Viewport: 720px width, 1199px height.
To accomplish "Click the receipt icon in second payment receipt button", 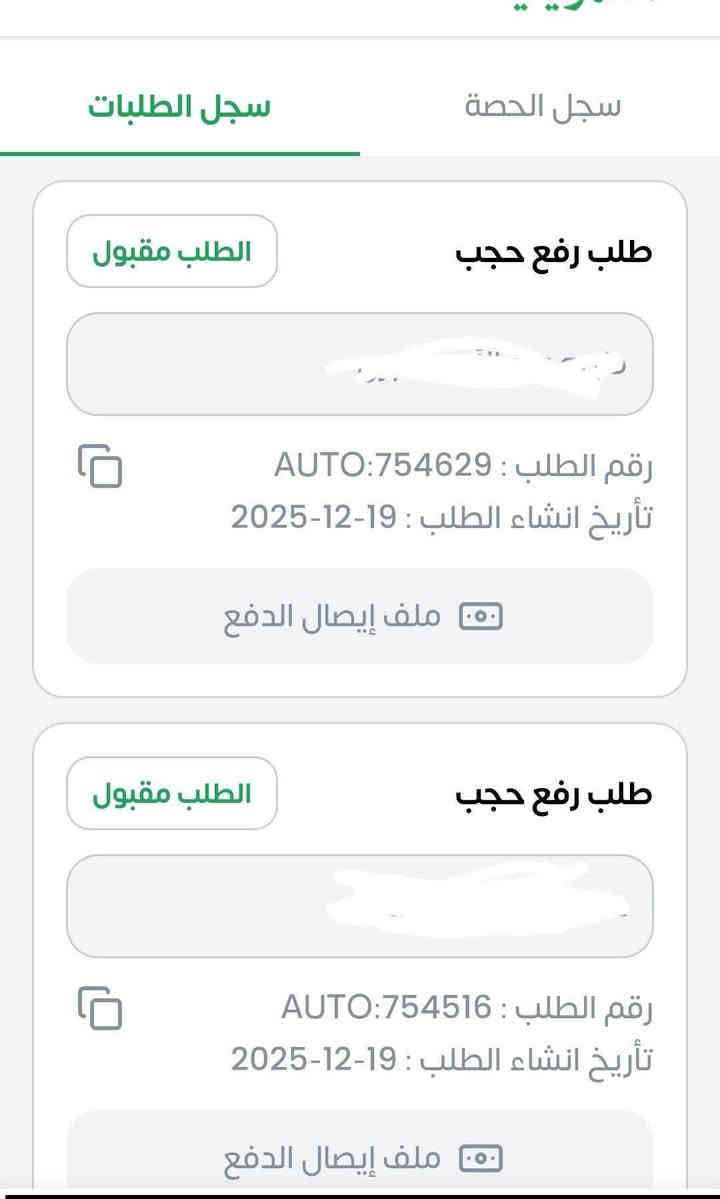I will point(480,1159).
